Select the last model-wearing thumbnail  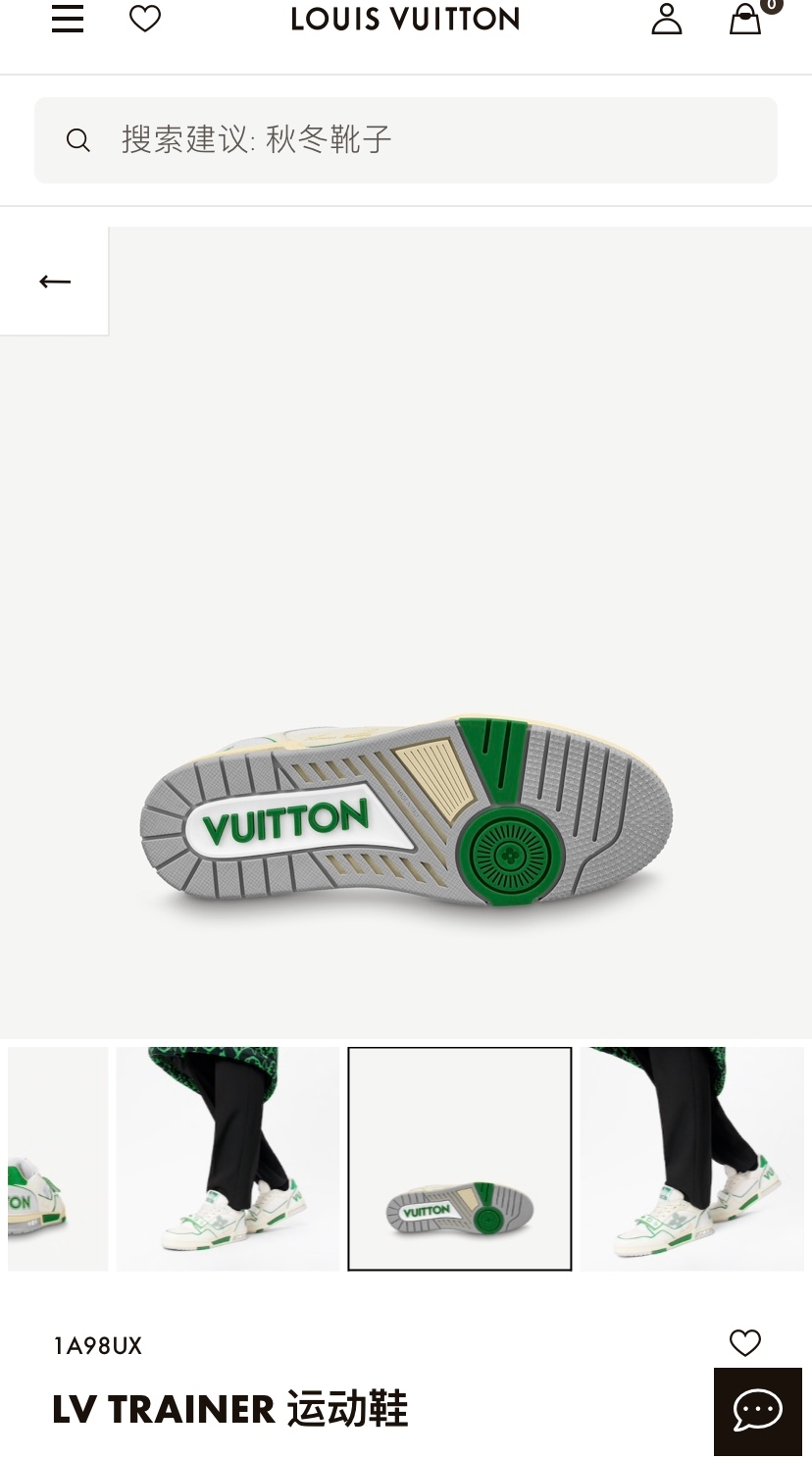(691, 1159)
